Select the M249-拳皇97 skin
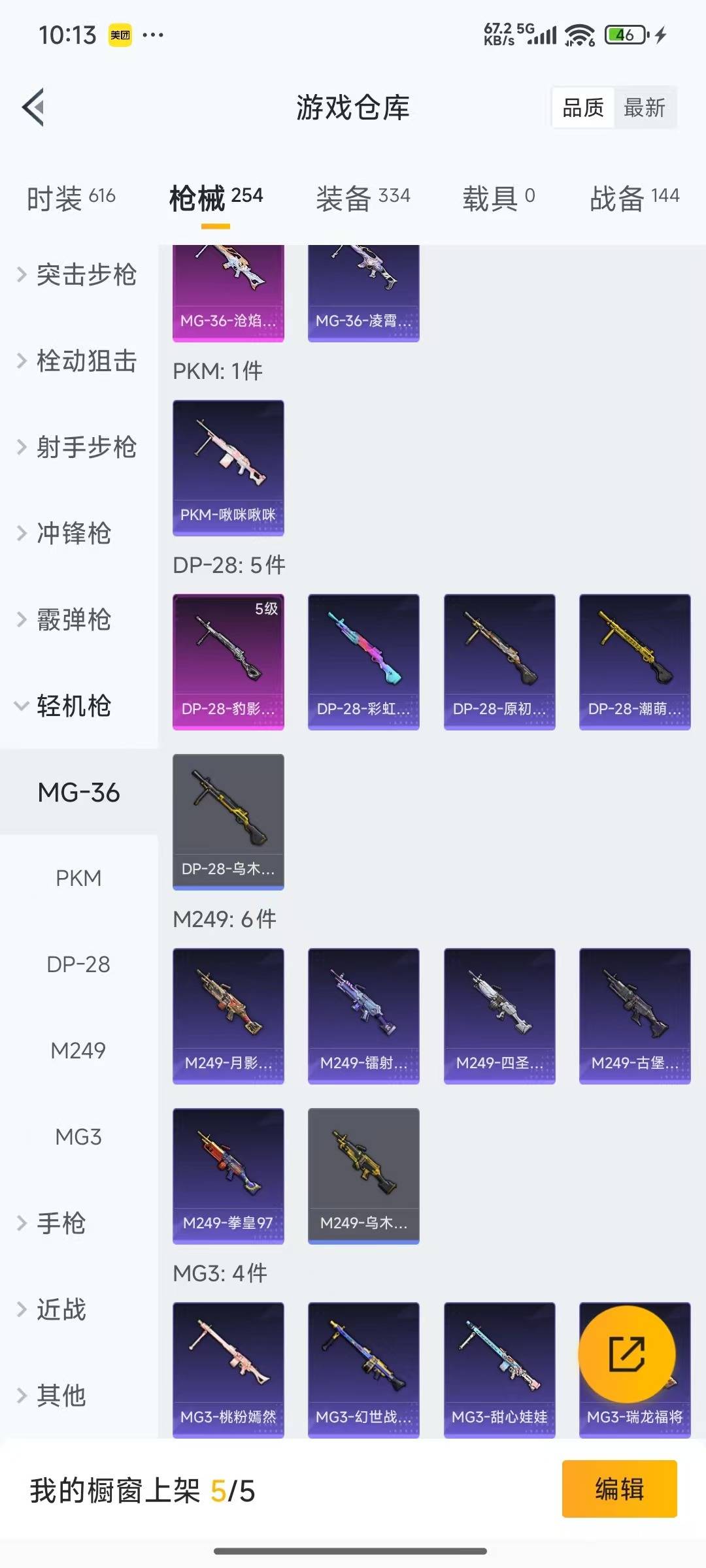The height and width of the screenshot is (1568, 706). pos(228,1176)
